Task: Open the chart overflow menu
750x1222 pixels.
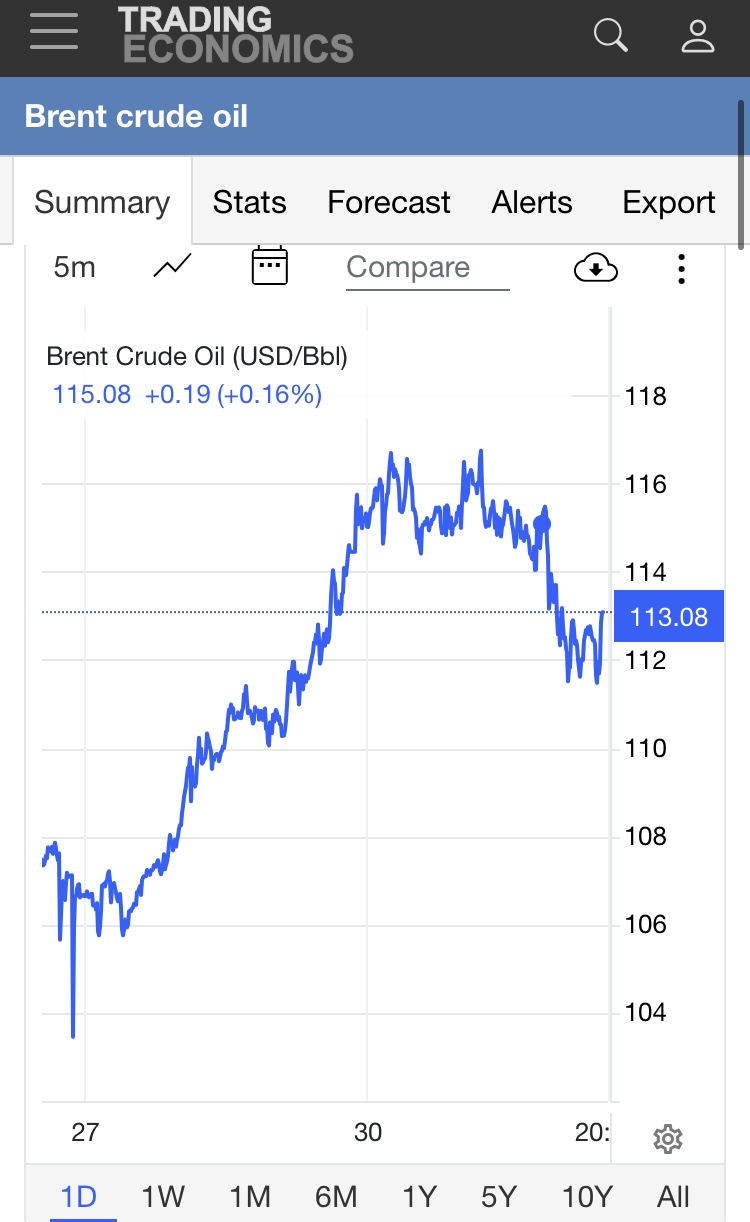Action: (x=681, y=268)
